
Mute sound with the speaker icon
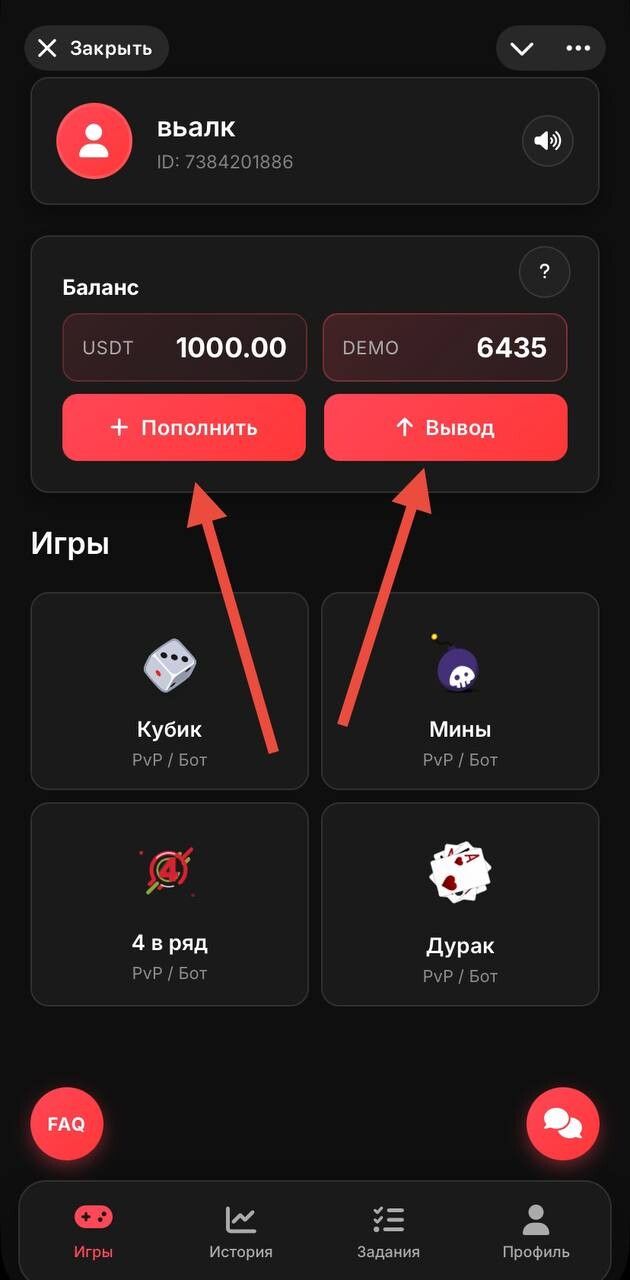coord(548,141)
